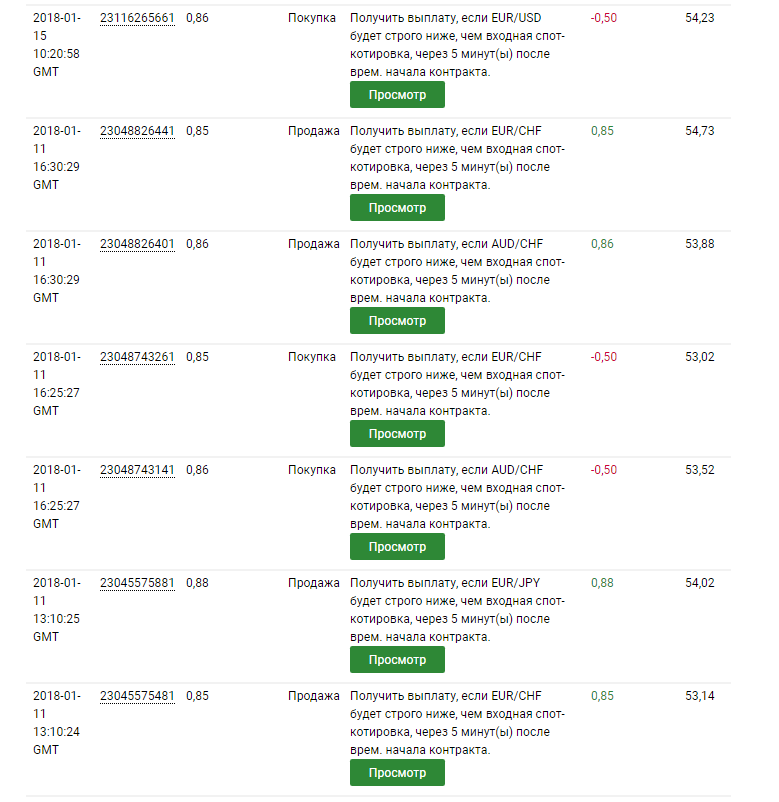Open Просмотр for contract 23045575481
Screen dimensions: 779x802
tap(397, 773)
